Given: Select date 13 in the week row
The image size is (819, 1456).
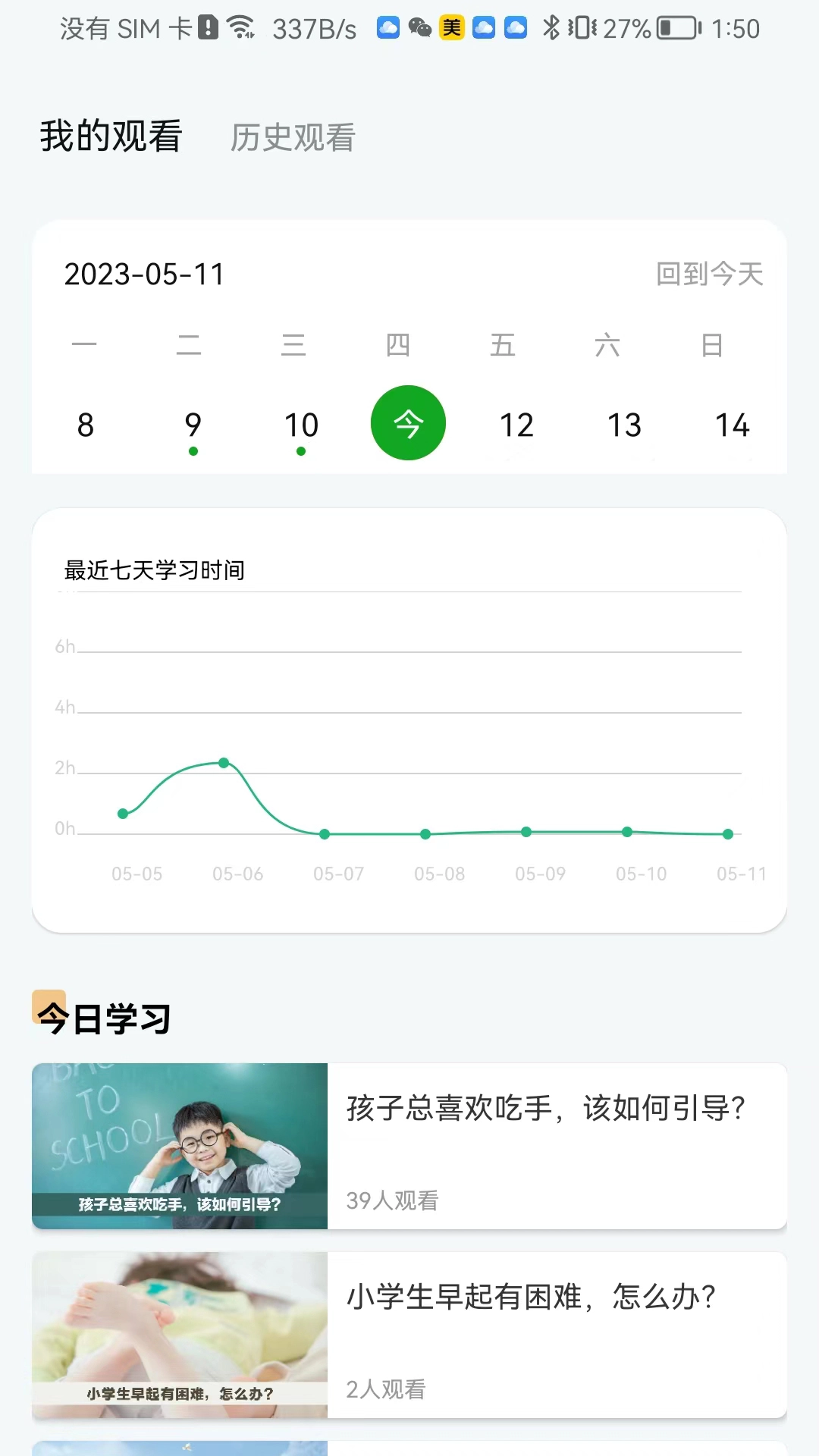Looking at the screenshot, I should coord(624,425).
